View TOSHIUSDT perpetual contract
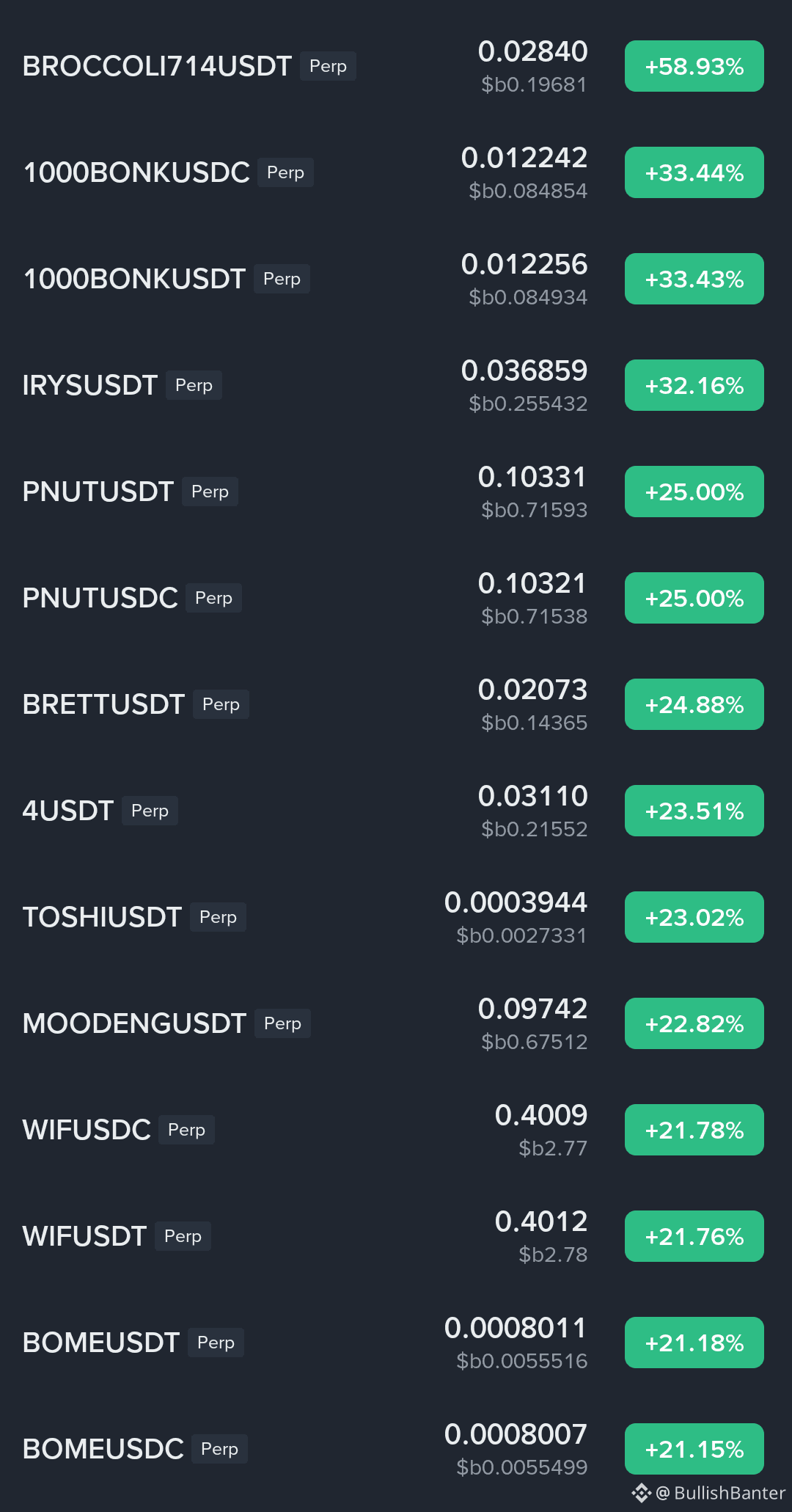The width and height of the screenshot is (792, 1512). pyautogui.click(x=396, y=917)
